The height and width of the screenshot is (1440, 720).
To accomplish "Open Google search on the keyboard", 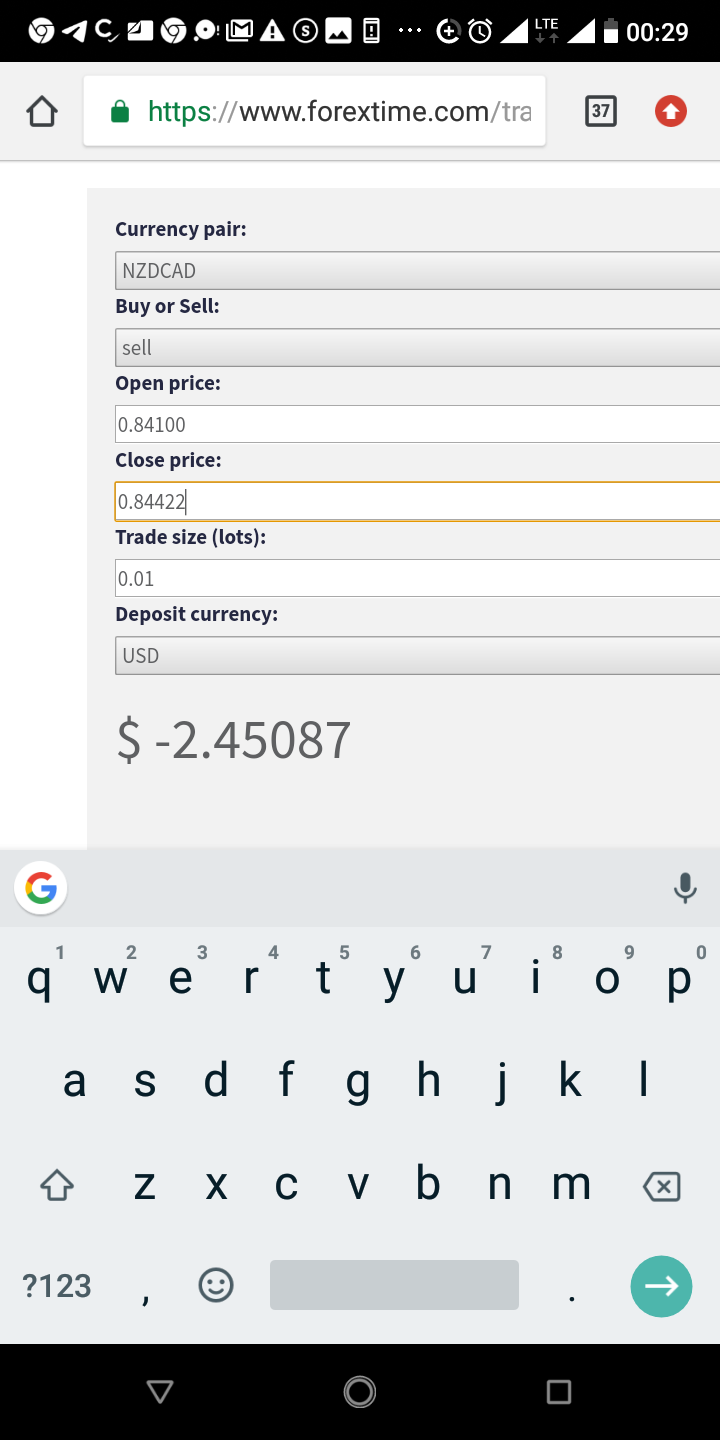I will 41,888.
